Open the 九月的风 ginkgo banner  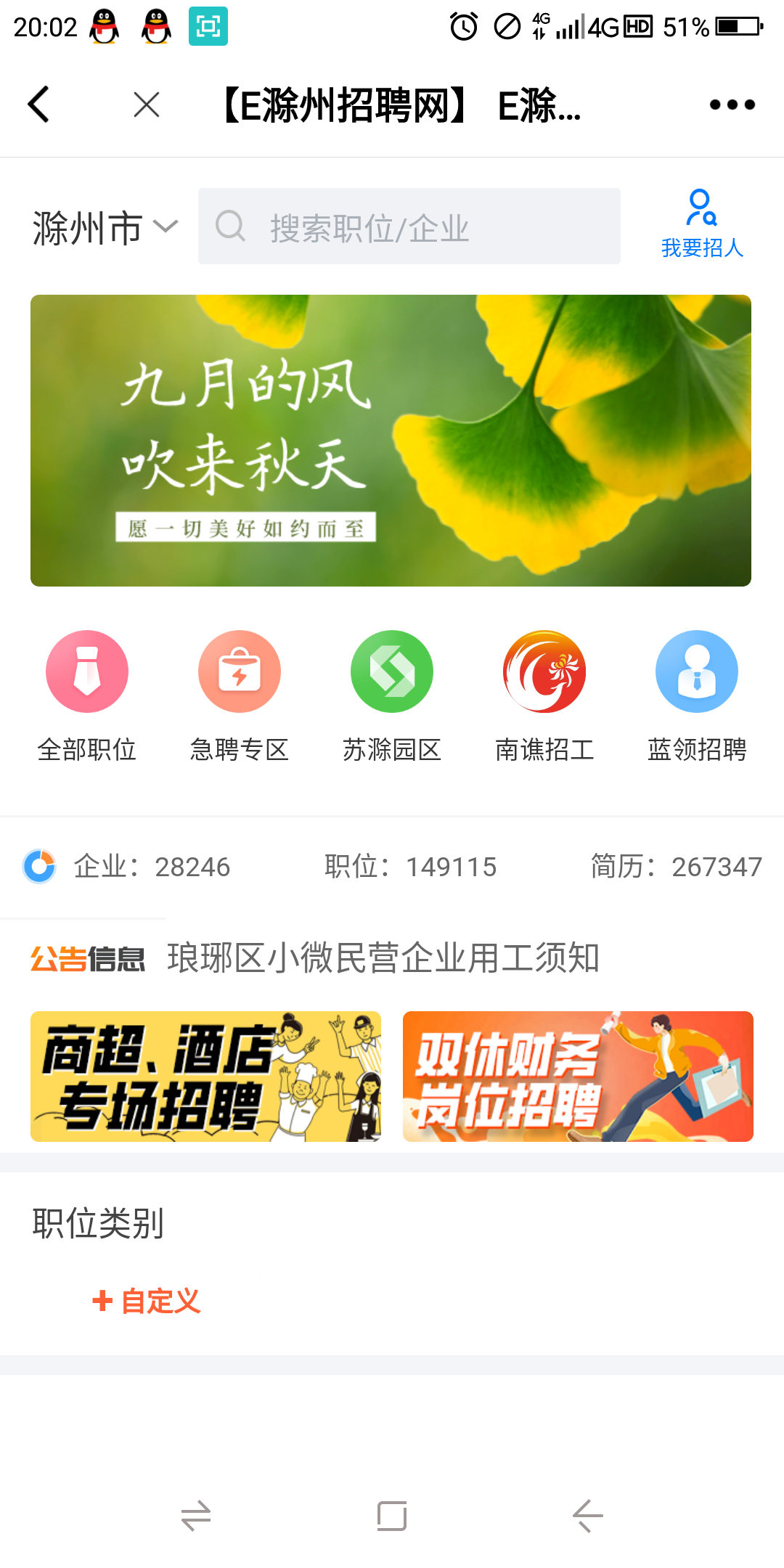pos(391,441)
